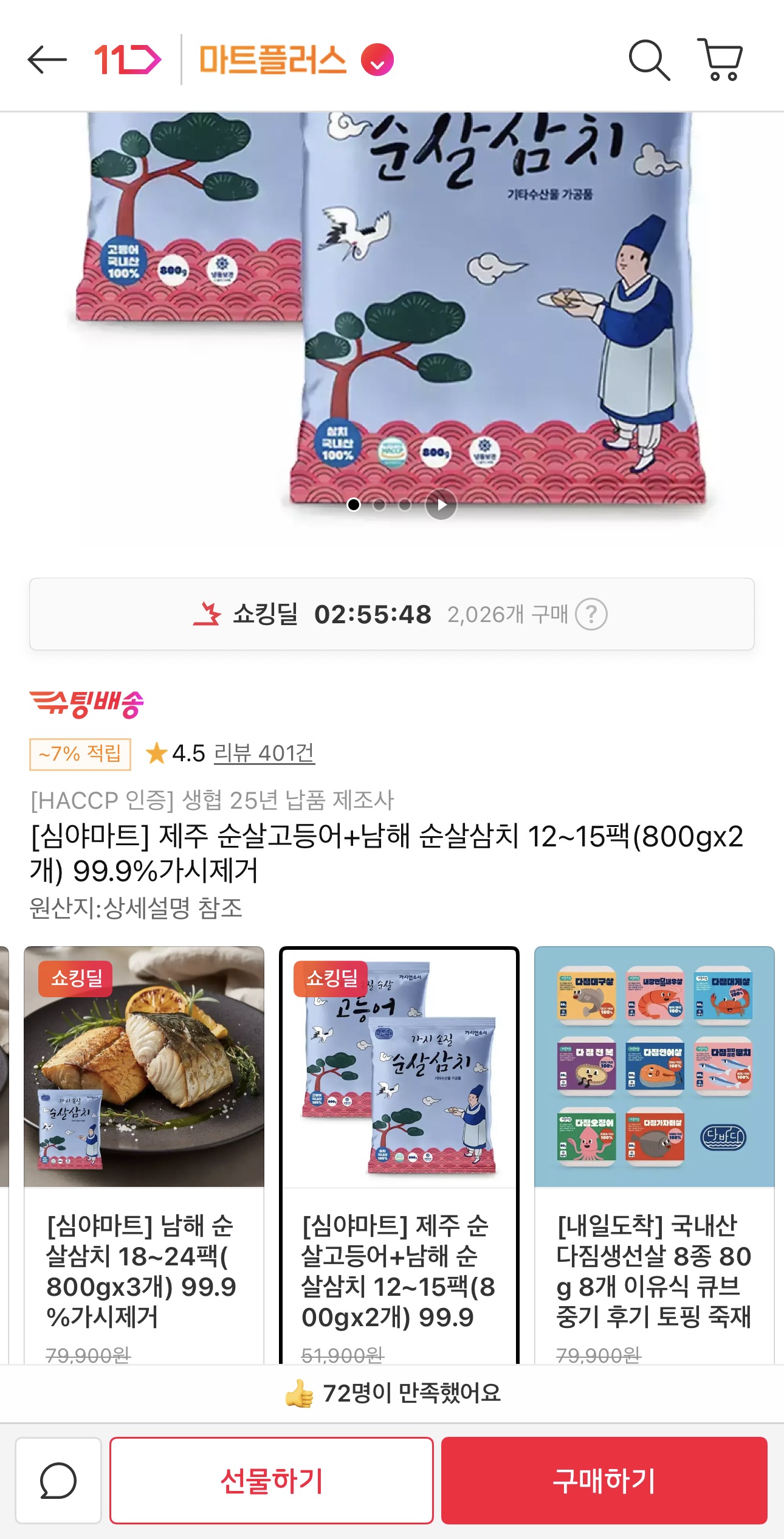The image size is (784, 1539).
Task: Open the search icon
Action: (648, 60)
